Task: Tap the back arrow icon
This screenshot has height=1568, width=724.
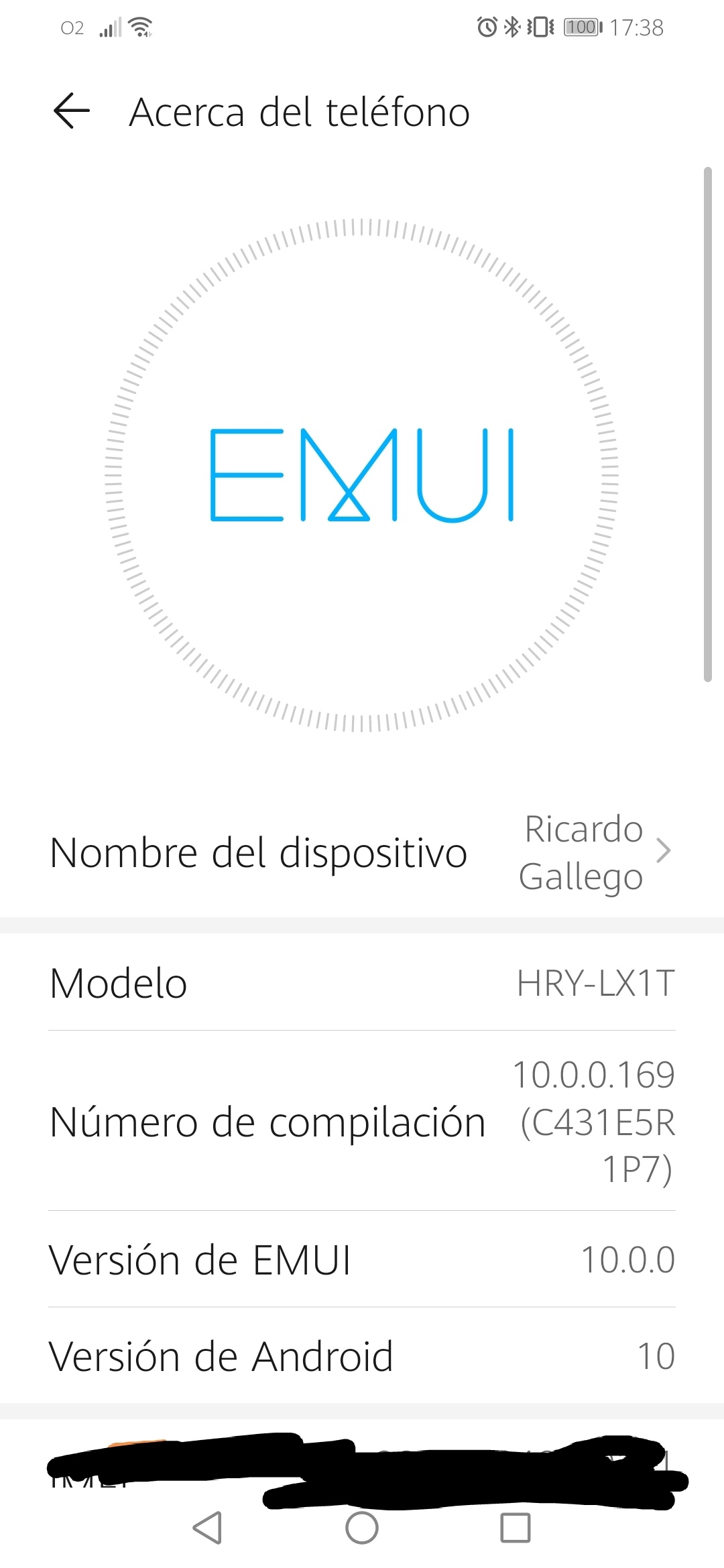Action: coord(70,112)
